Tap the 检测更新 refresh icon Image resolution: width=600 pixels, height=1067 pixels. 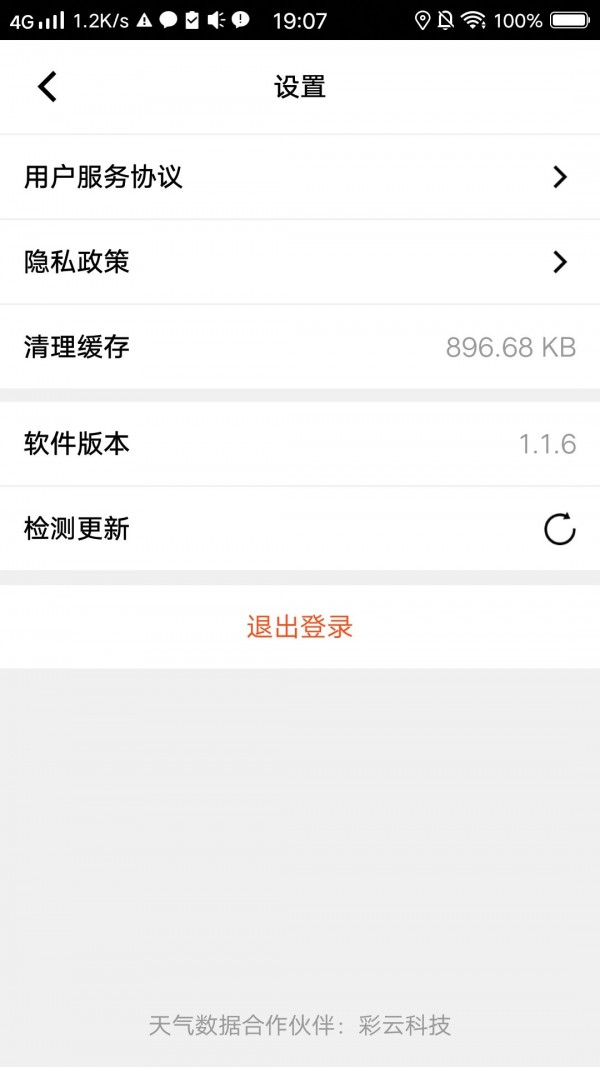point(559,529)
